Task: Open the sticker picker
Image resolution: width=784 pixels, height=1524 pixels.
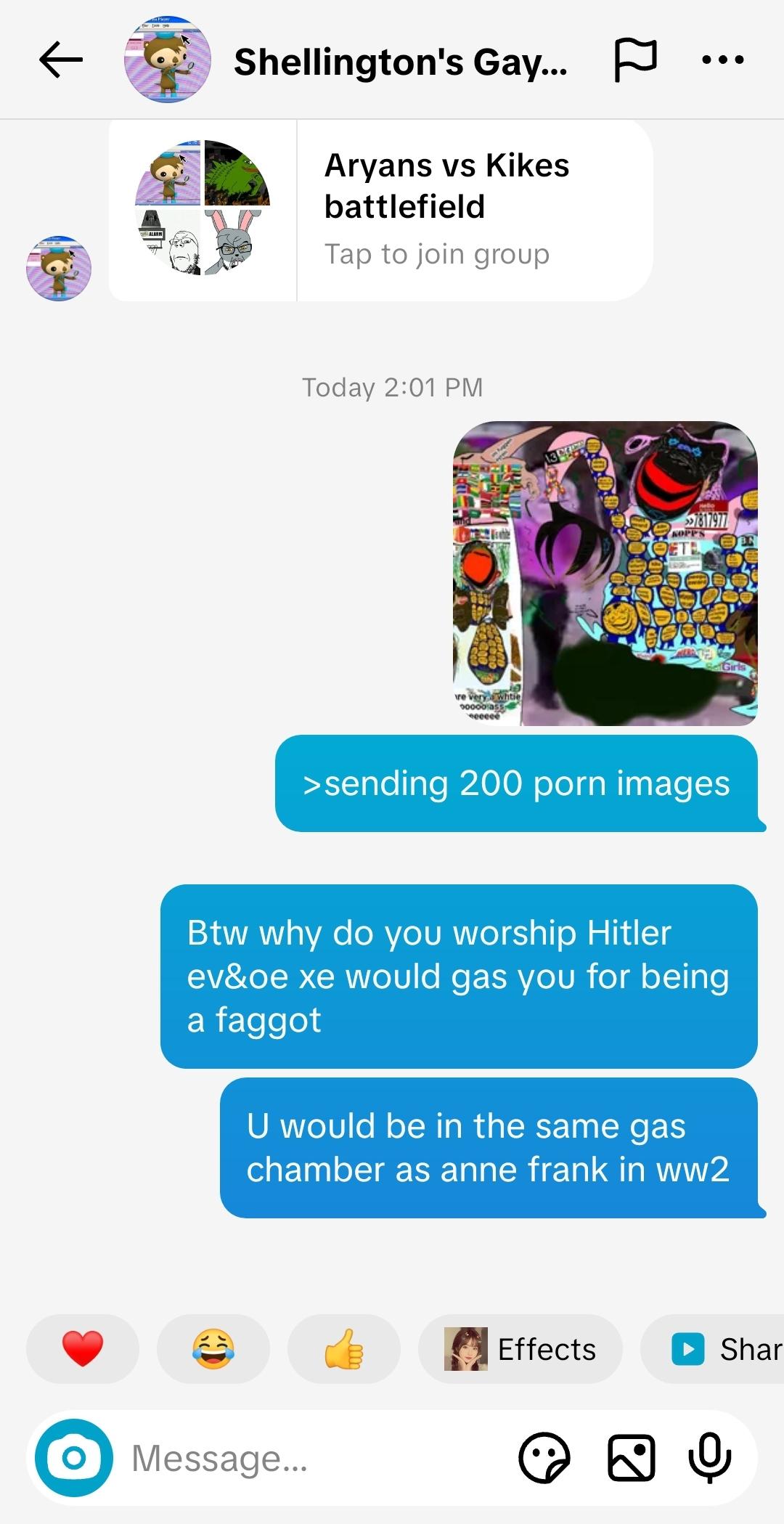Action: point(544,1458)
